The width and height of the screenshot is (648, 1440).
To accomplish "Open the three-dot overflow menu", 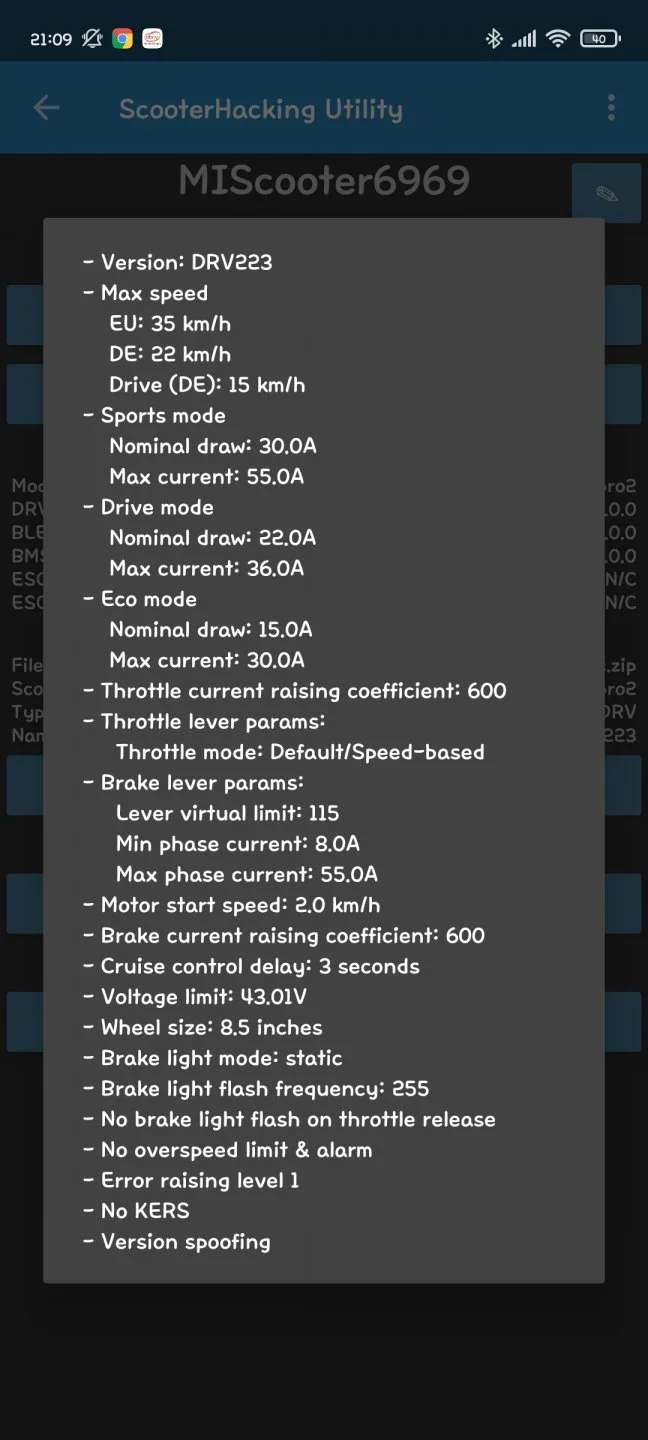I will (611, 108).
